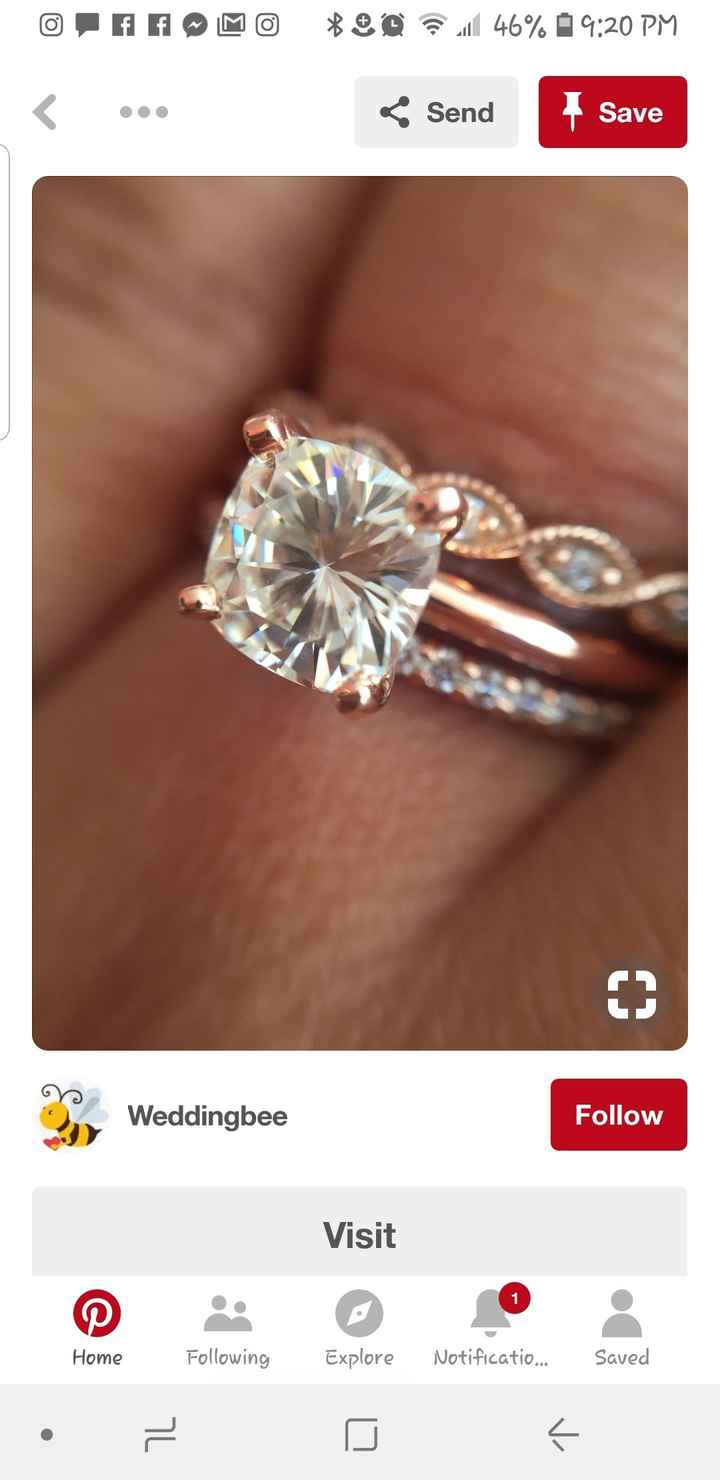Open the three-dot overflow menu
Viewport: 720px width, 1480px height.
[x=143, y=112]
